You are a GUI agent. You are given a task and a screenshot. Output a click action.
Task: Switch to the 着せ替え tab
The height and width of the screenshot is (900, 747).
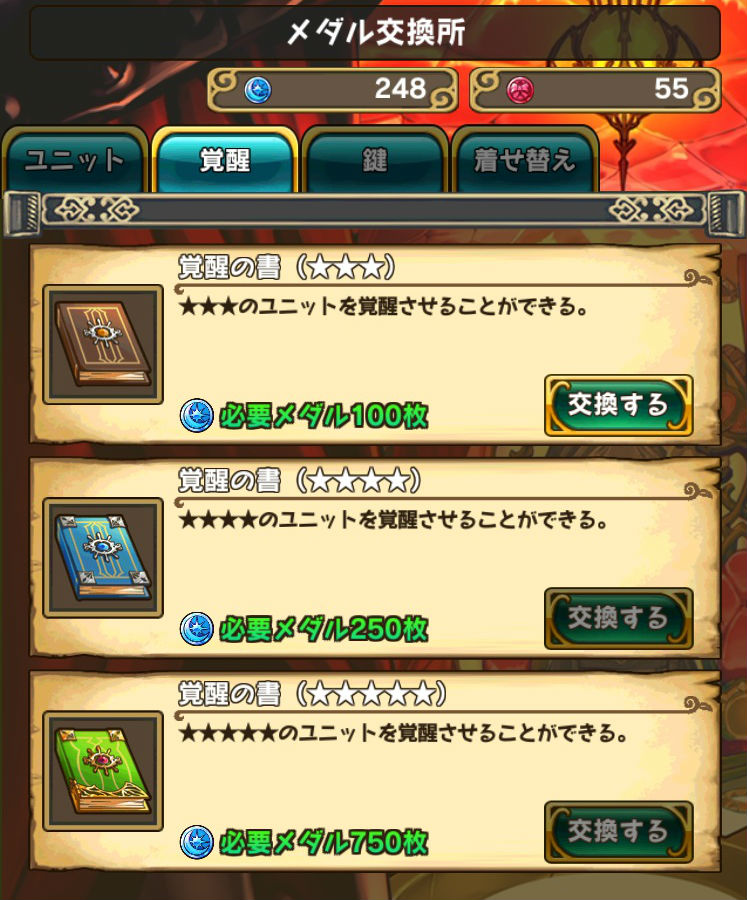525,160
